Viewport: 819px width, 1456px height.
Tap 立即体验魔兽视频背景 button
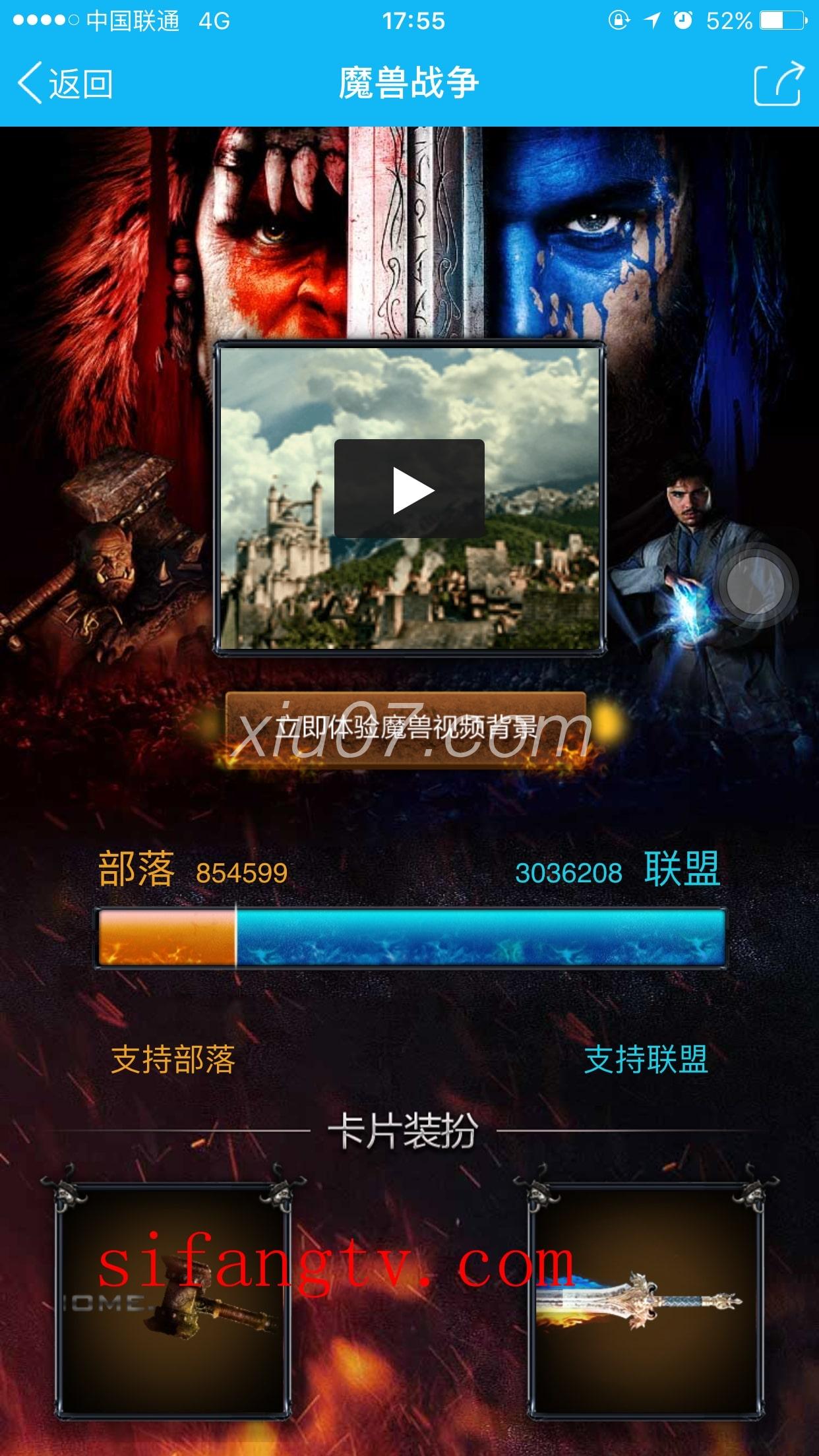(406, 729)
